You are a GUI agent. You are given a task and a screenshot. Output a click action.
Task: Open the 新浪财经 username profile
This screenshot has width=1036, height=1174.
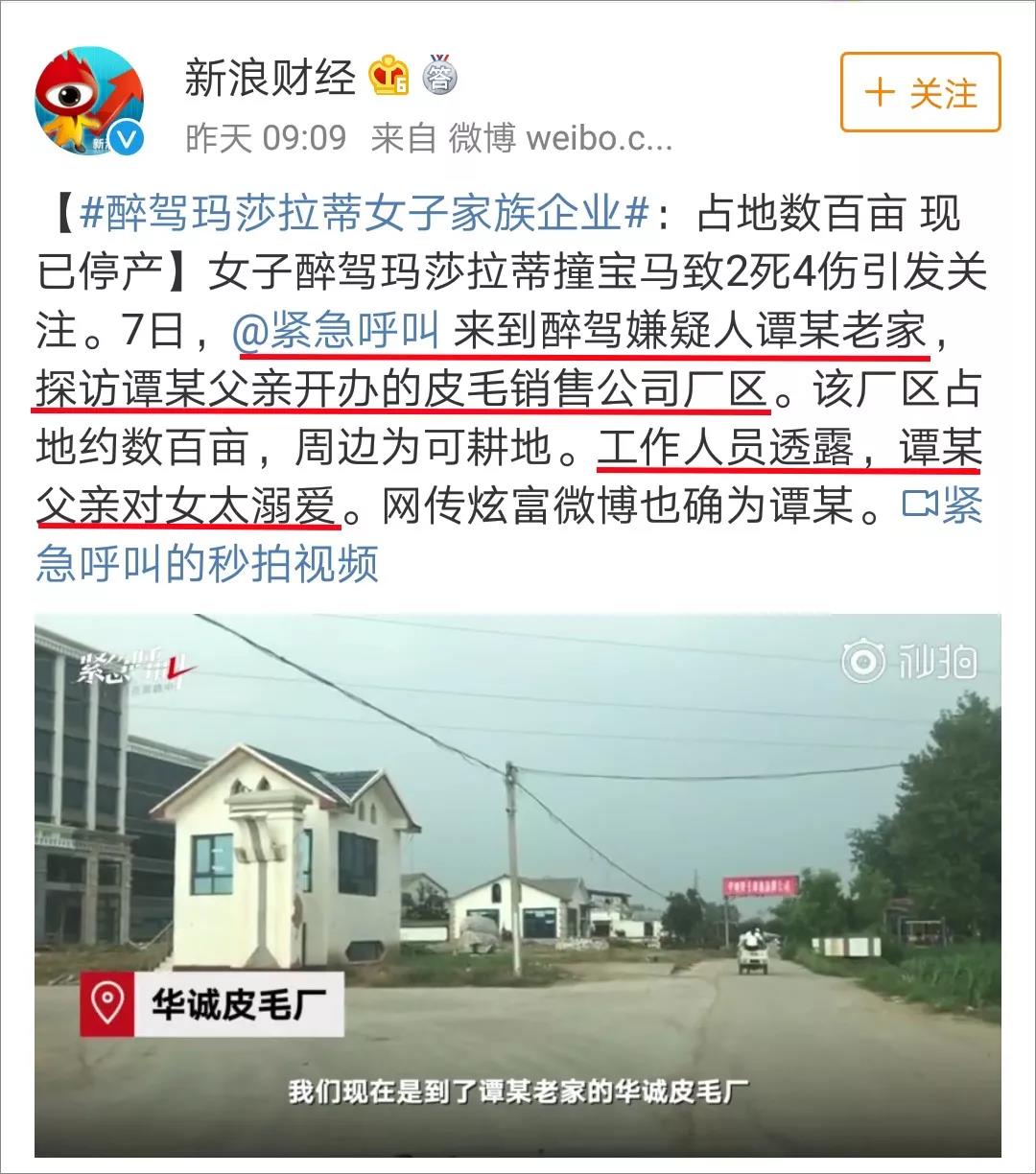pos(270,78)
